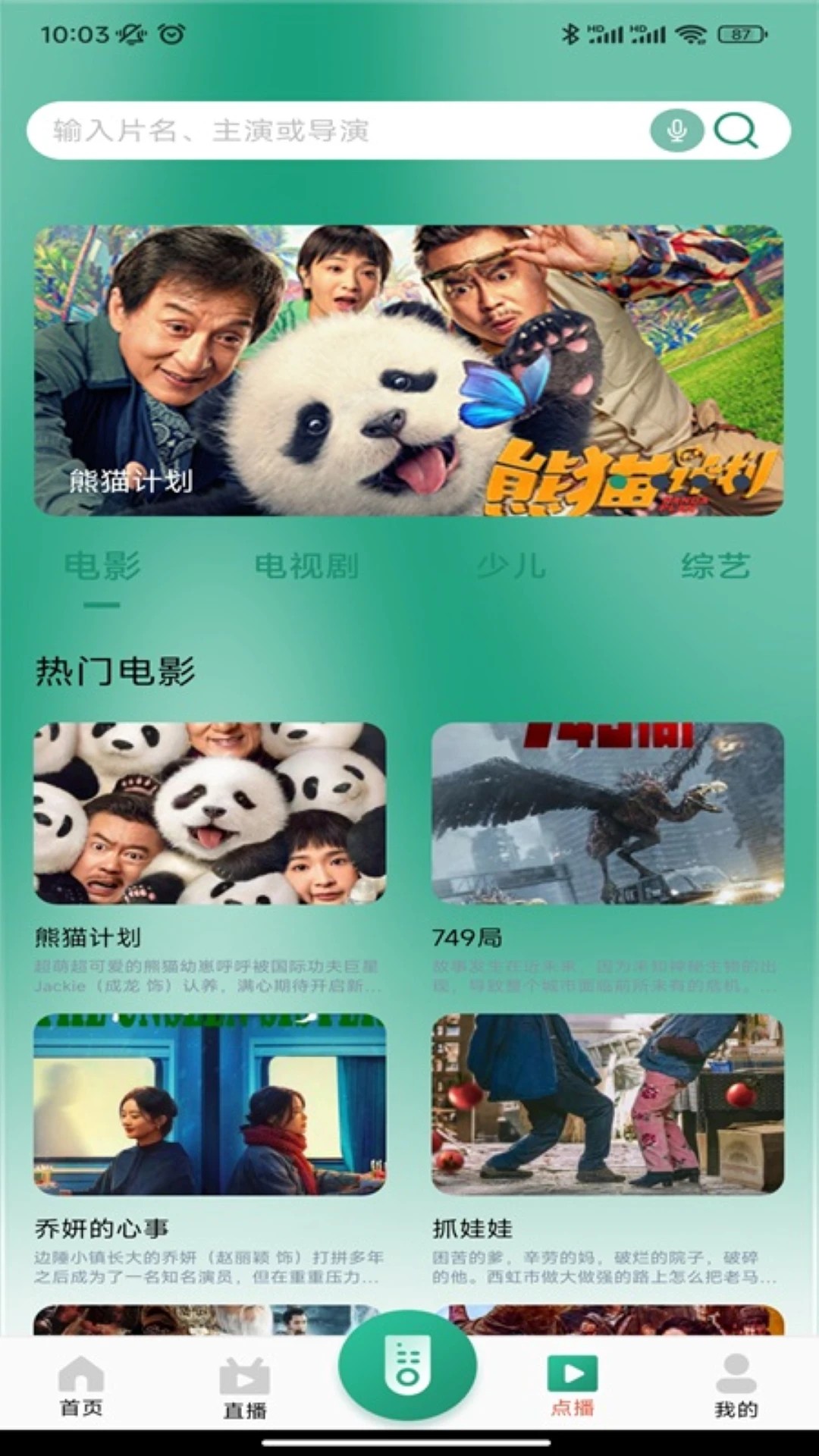The width and height of the screenshot is (819, 1456).
Task: Open the 我的 profile tab
Action: tap(736, 1386)
